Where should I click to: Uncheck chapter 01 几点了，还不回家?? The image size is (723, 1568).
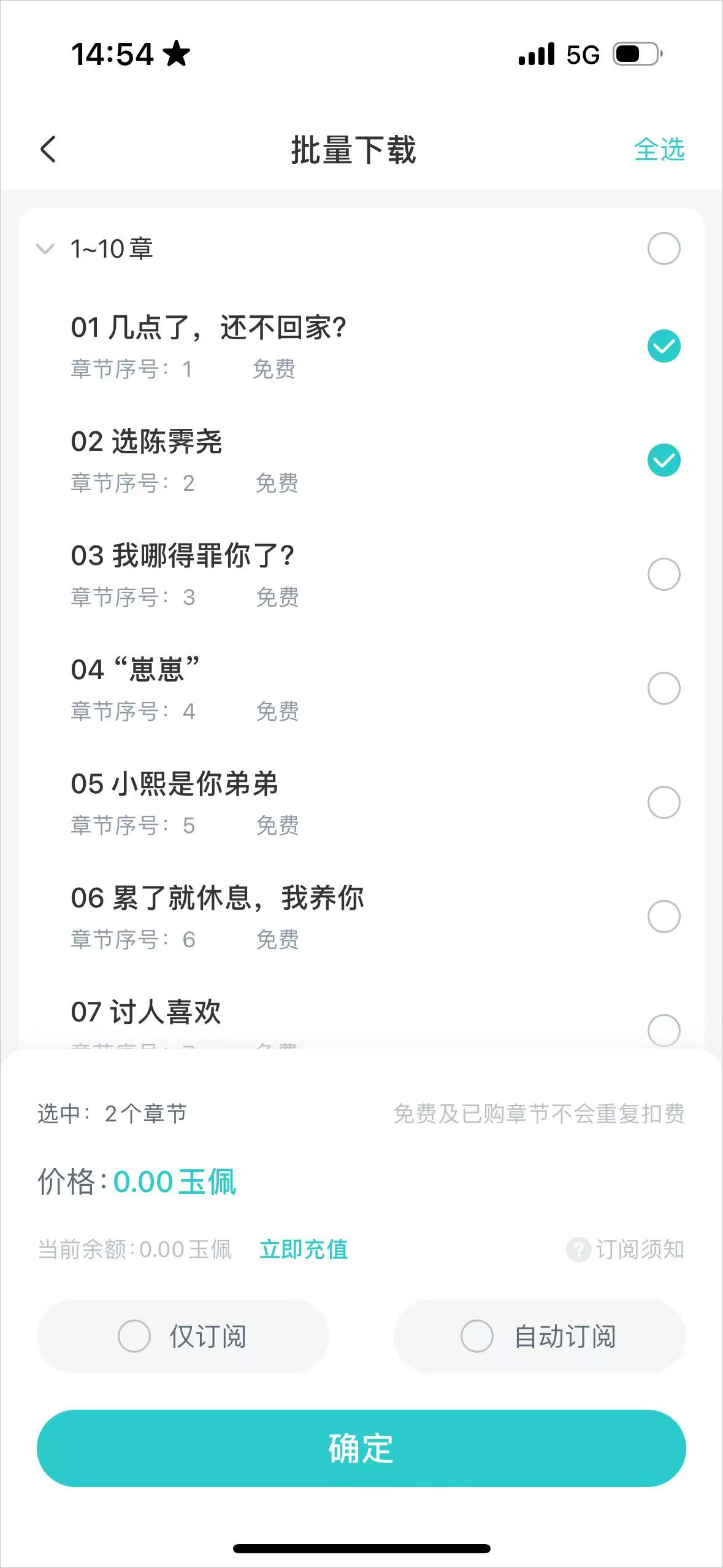[664, 347]
